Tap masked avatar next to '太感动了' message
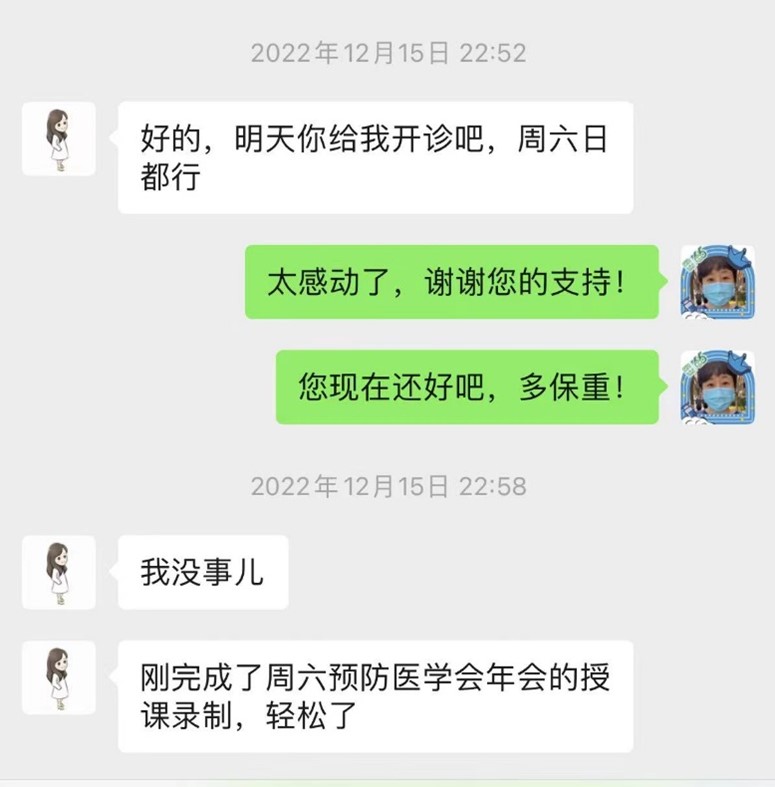 [717, 282]
